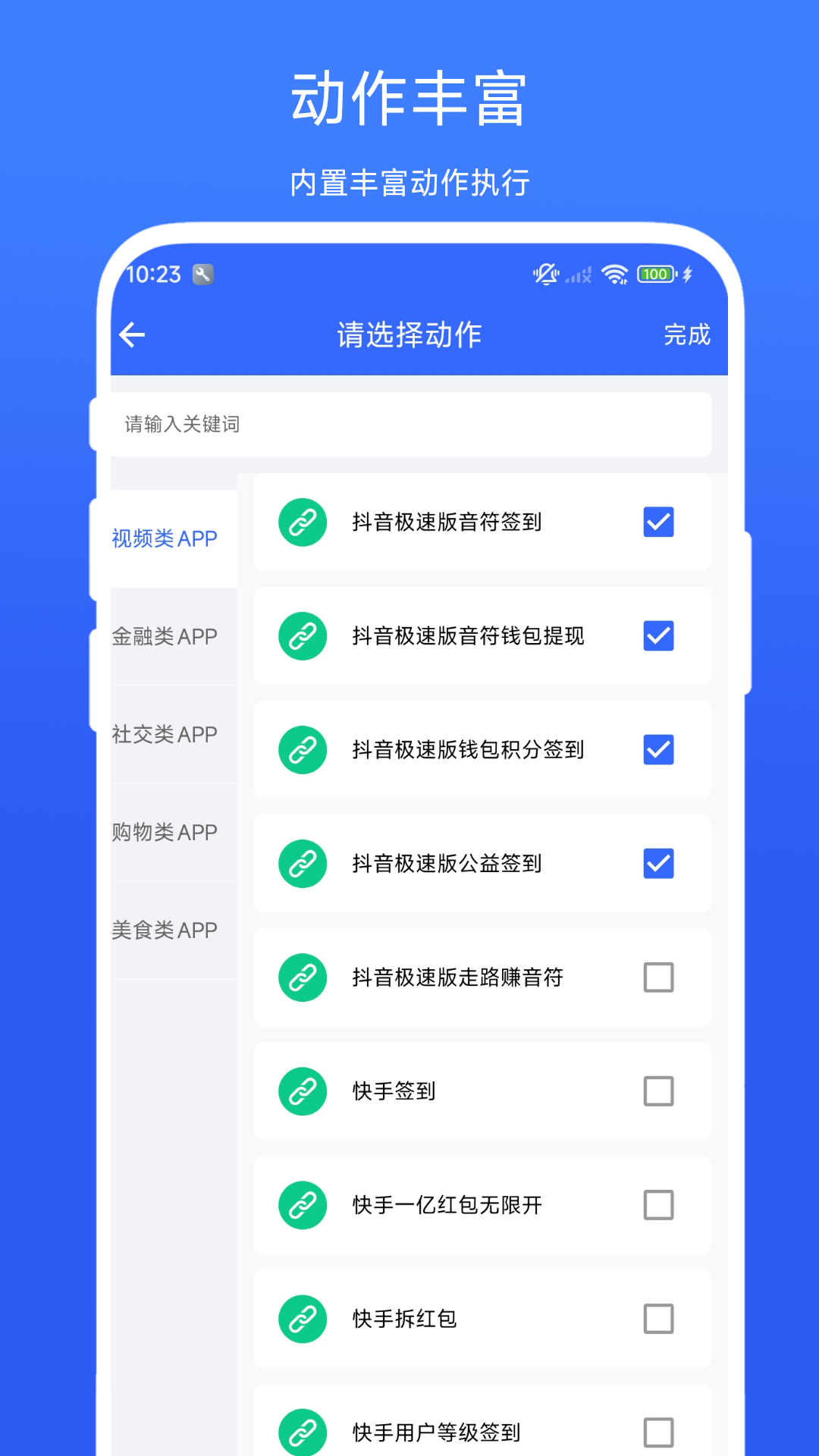Uncheck 抖音极速版音符签到

(x=658, y=522)
